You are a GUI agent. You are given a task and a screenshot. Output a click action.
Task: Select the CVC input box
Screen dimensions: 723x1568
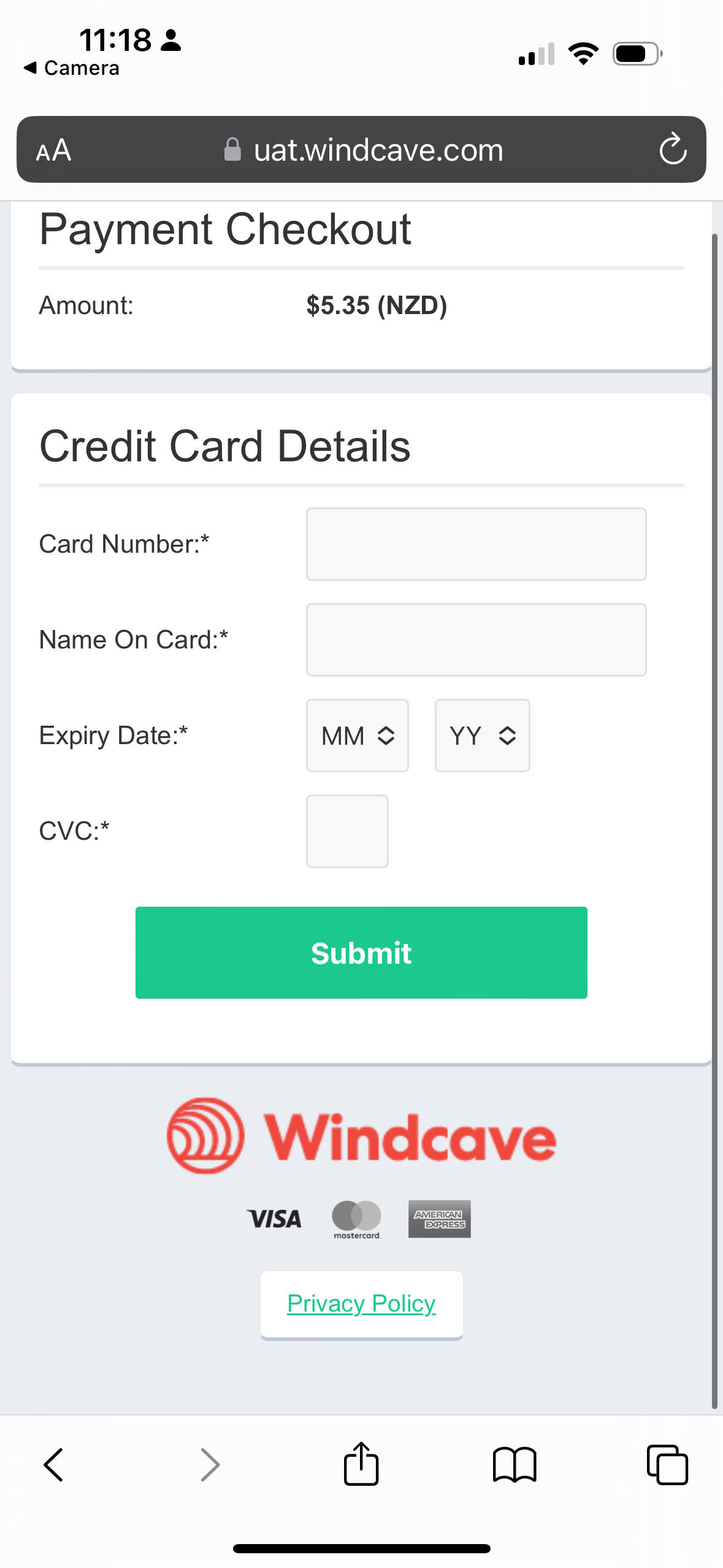[347, 831]
